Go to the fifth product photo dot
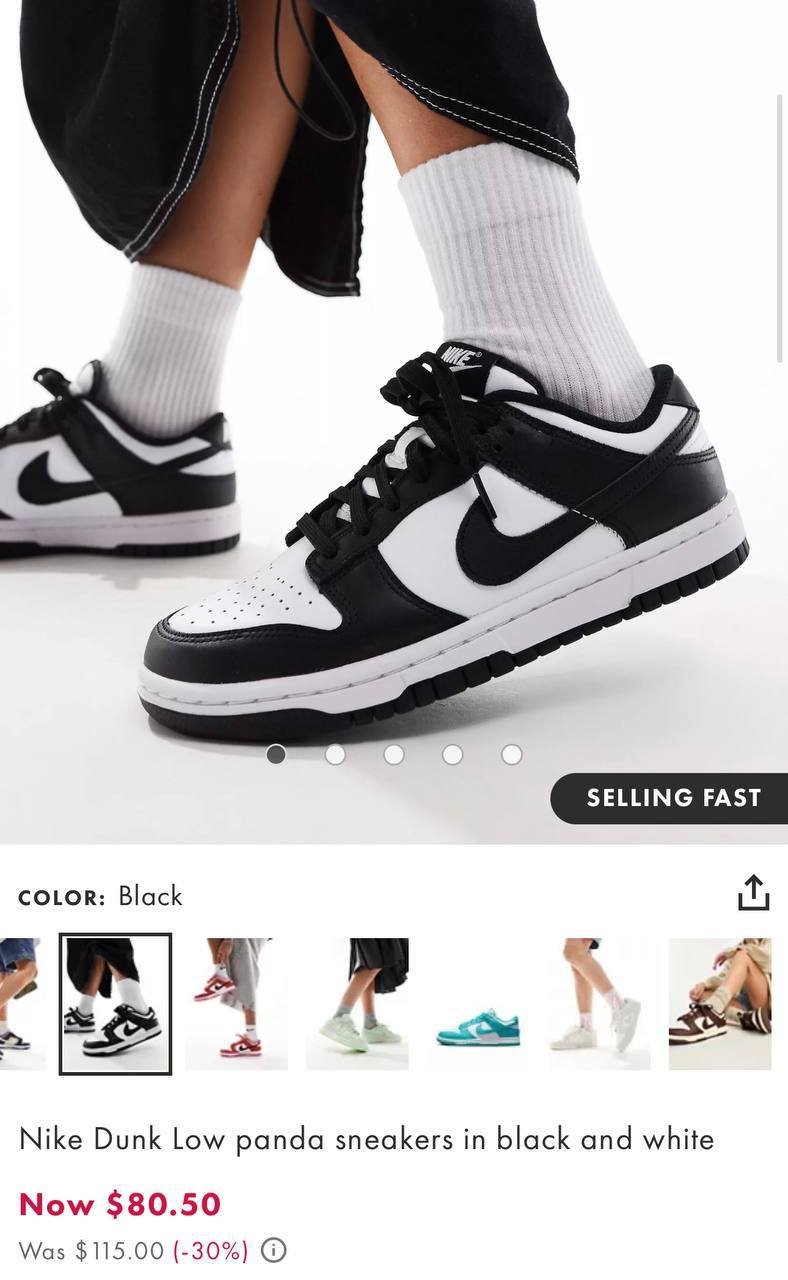 (512, 755)
